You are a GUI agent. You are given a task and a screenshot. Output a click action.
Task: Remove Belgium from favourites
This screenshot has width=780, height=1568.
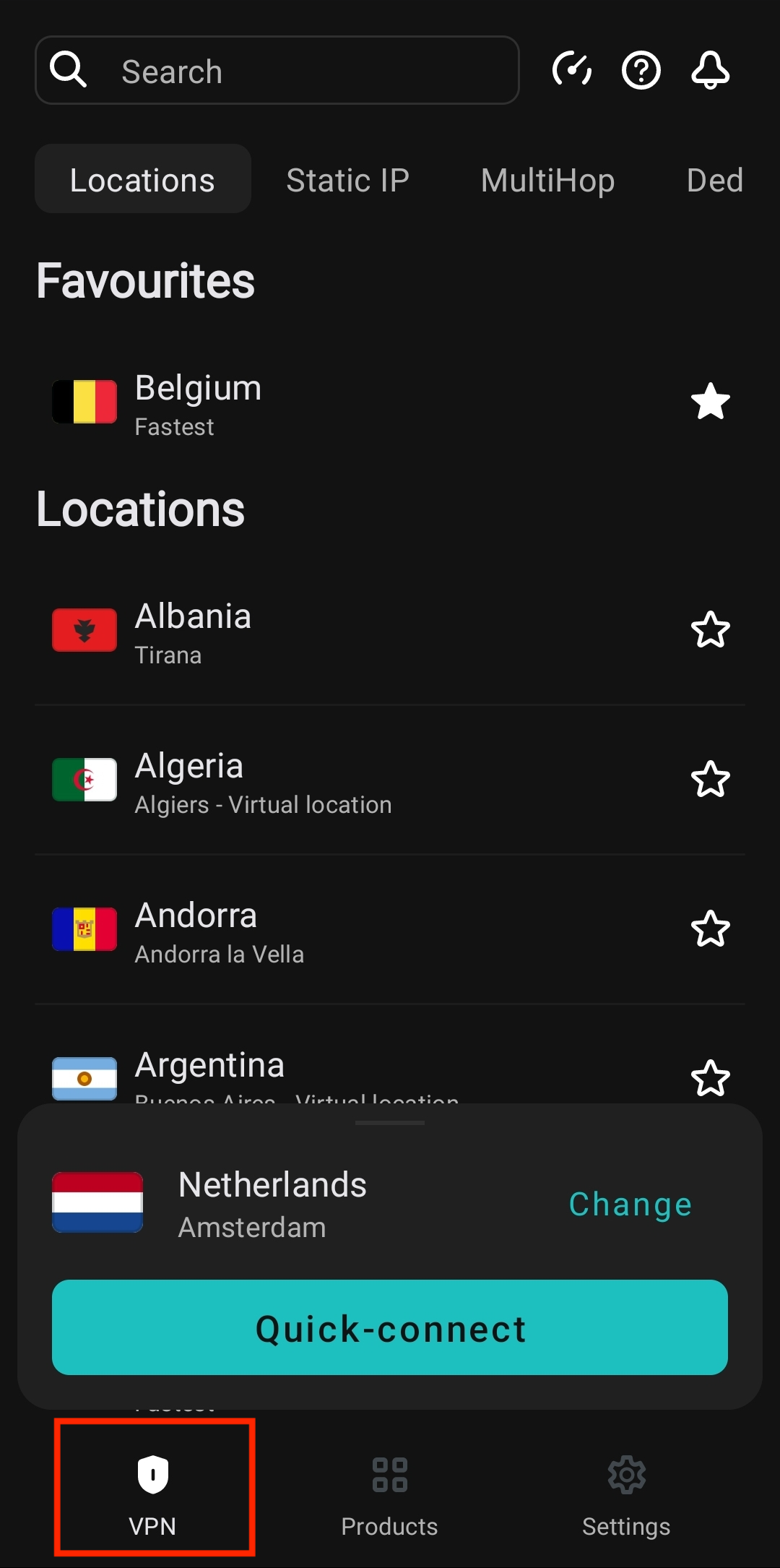click(x=711, y=401)
